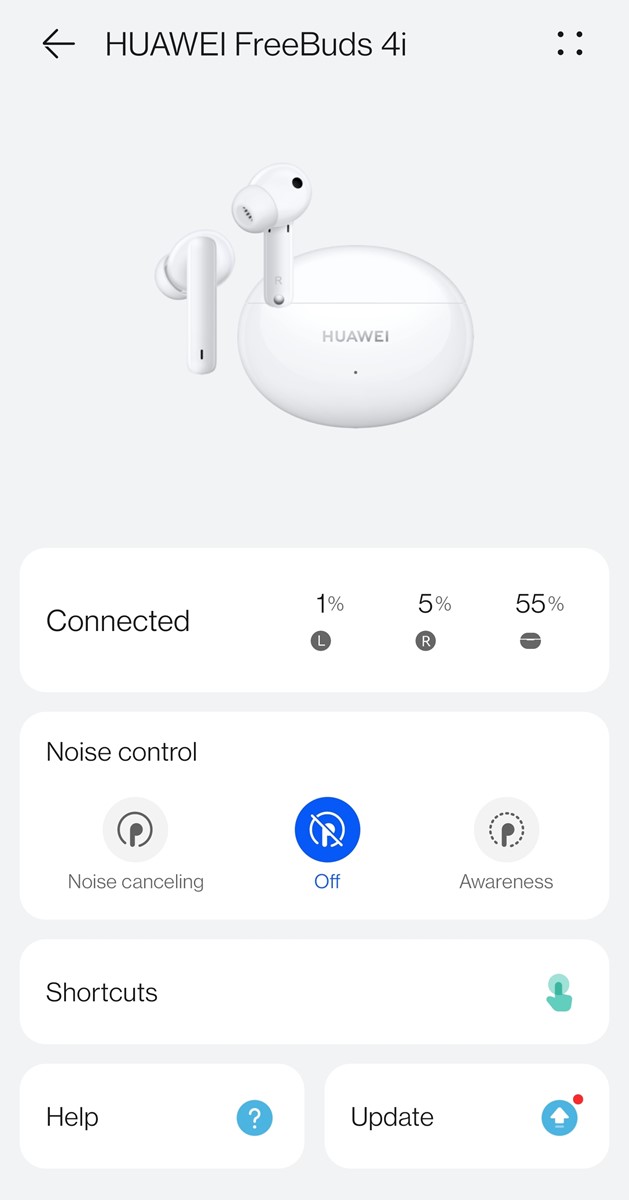Screen dimensions: 629x1200
Task: Open the Shortcuts settings card
Action: [314, 992]
